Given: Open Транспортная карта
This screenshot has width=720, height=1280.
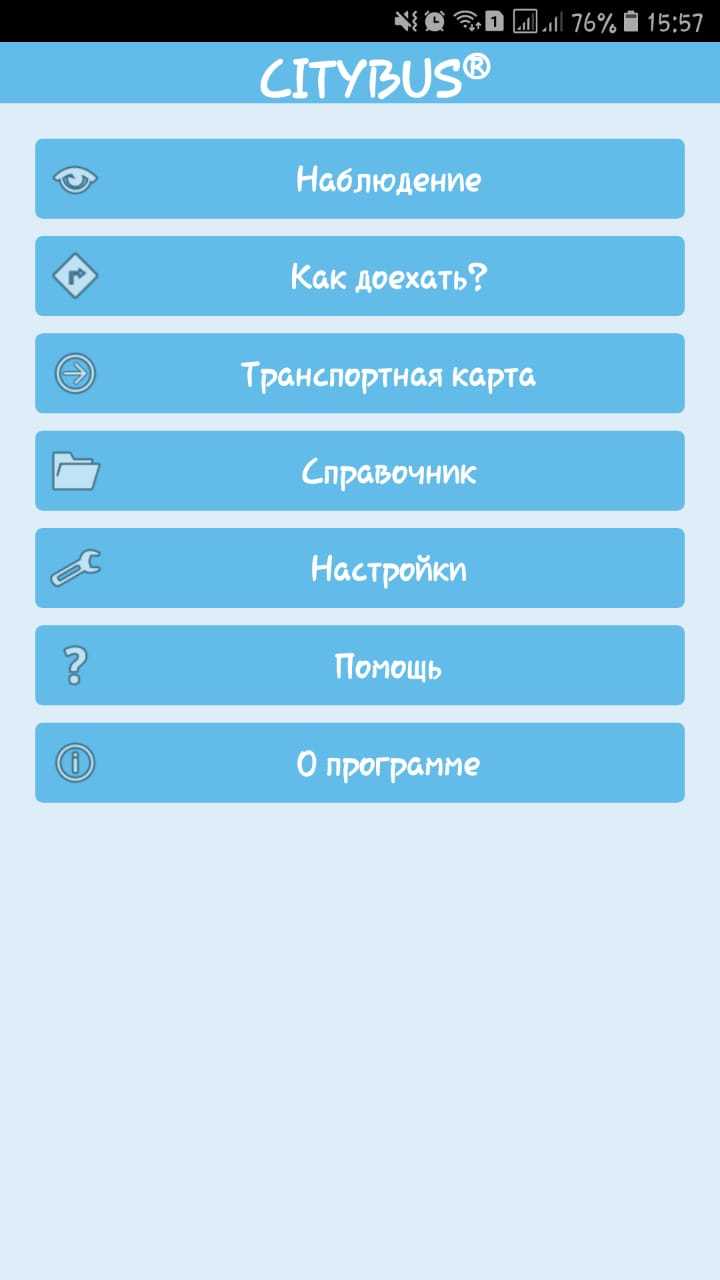Looking at the screenshot, I should [x=360, y=374].
